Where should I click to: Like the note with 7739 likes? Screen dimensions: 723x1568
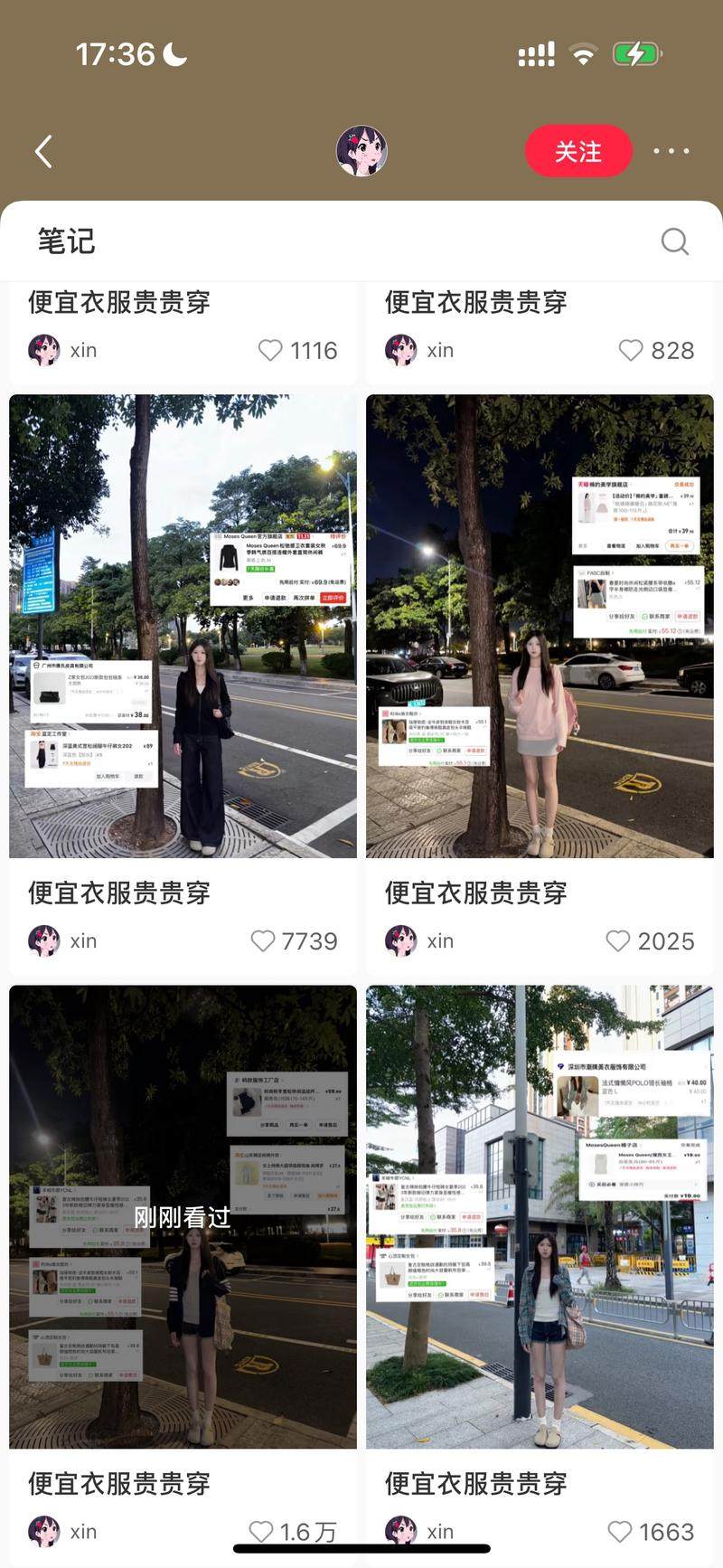point(263,940)
